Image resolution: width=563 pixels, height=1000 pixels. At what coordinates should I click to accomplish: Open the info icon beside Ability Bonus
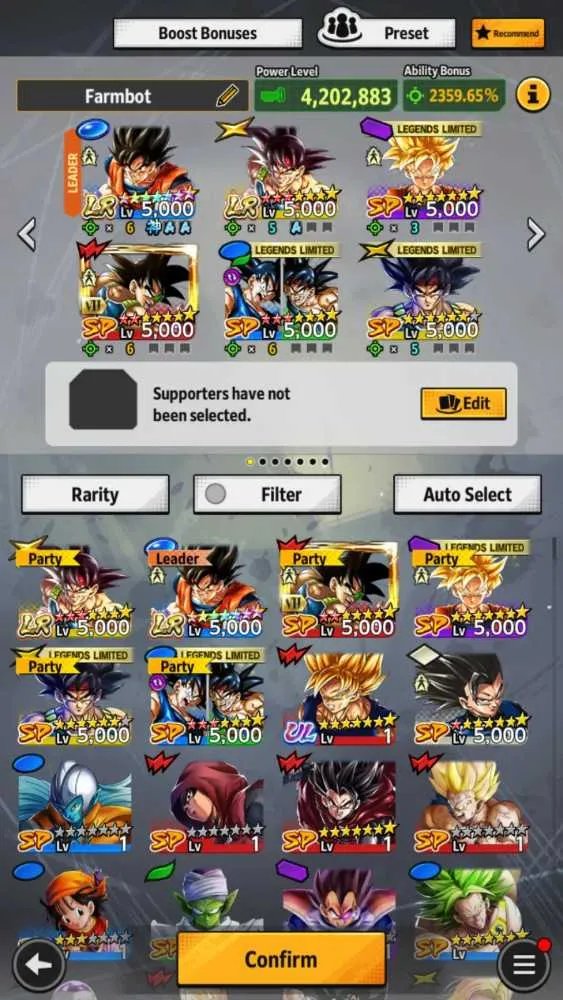(x=533, y=96)
